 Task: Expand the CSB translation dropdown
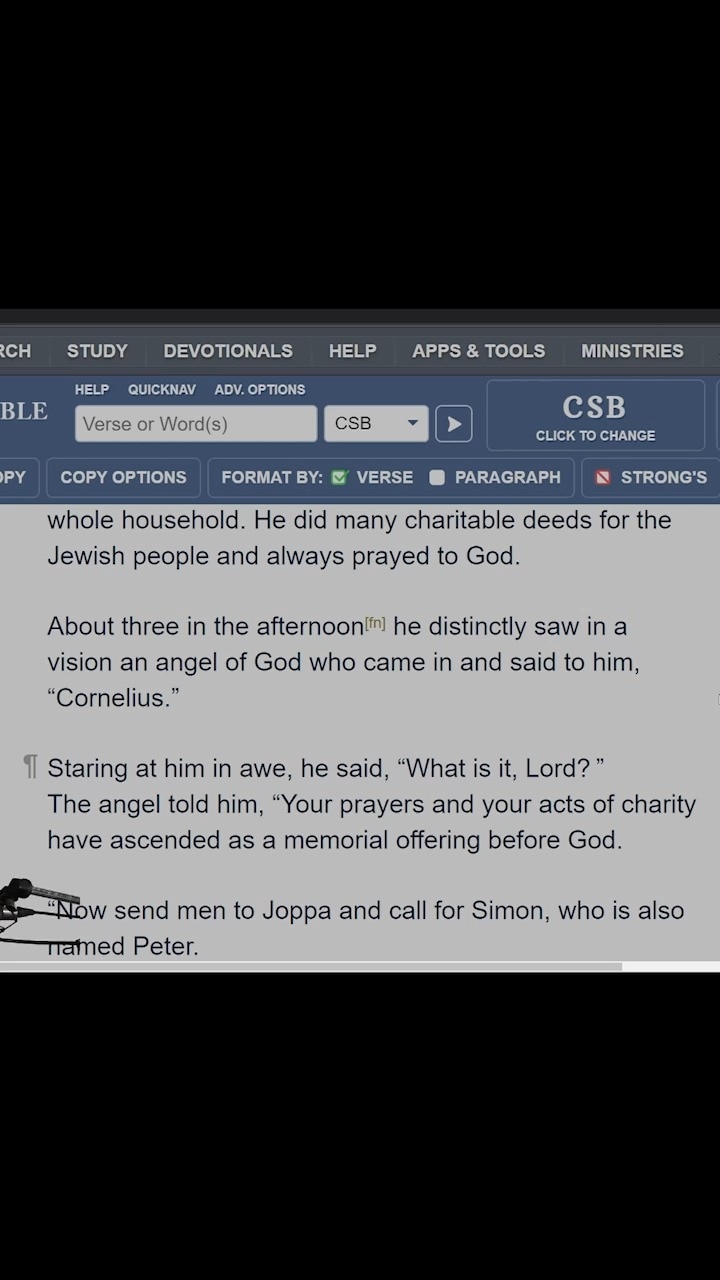pos(376,424)
